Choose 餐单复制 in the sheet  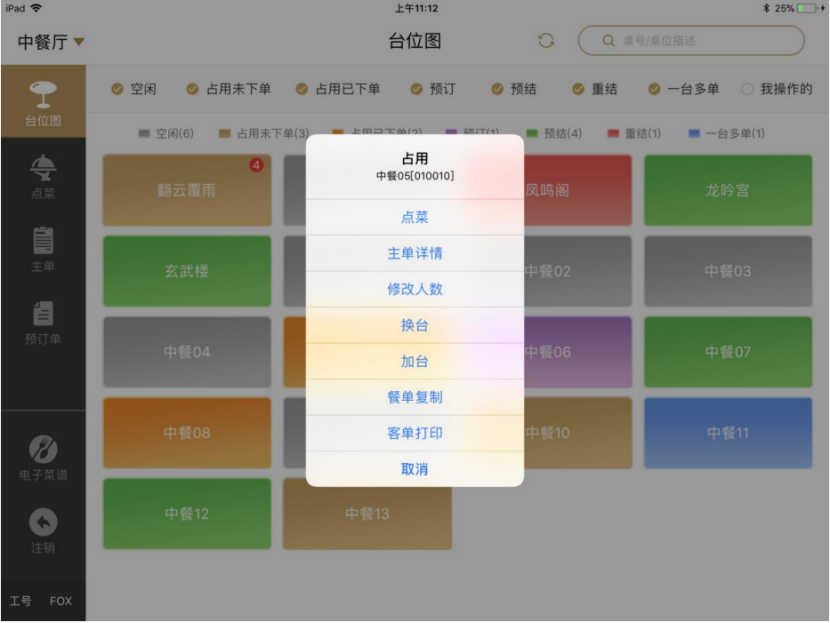414,397
